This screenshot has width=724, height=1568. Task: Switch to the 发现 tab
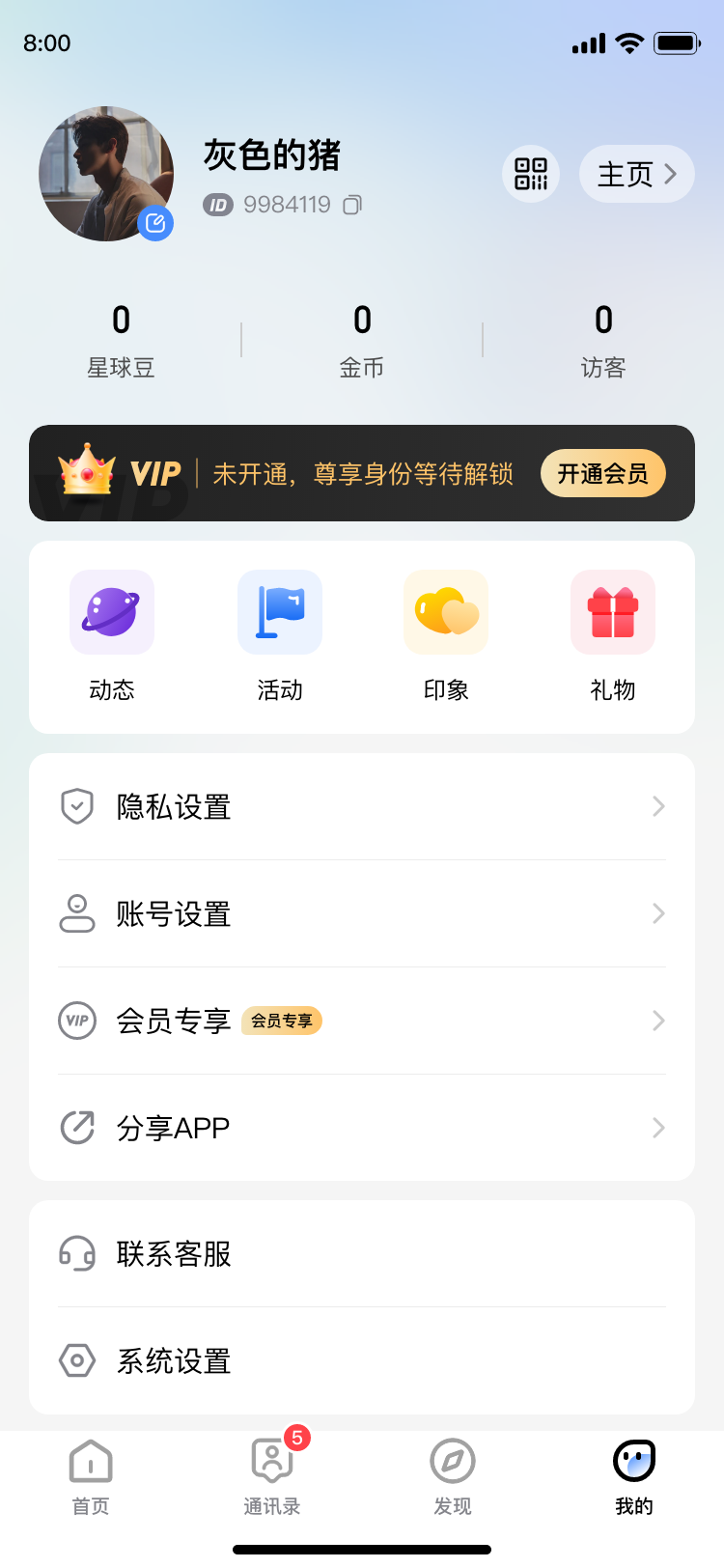453,1477
